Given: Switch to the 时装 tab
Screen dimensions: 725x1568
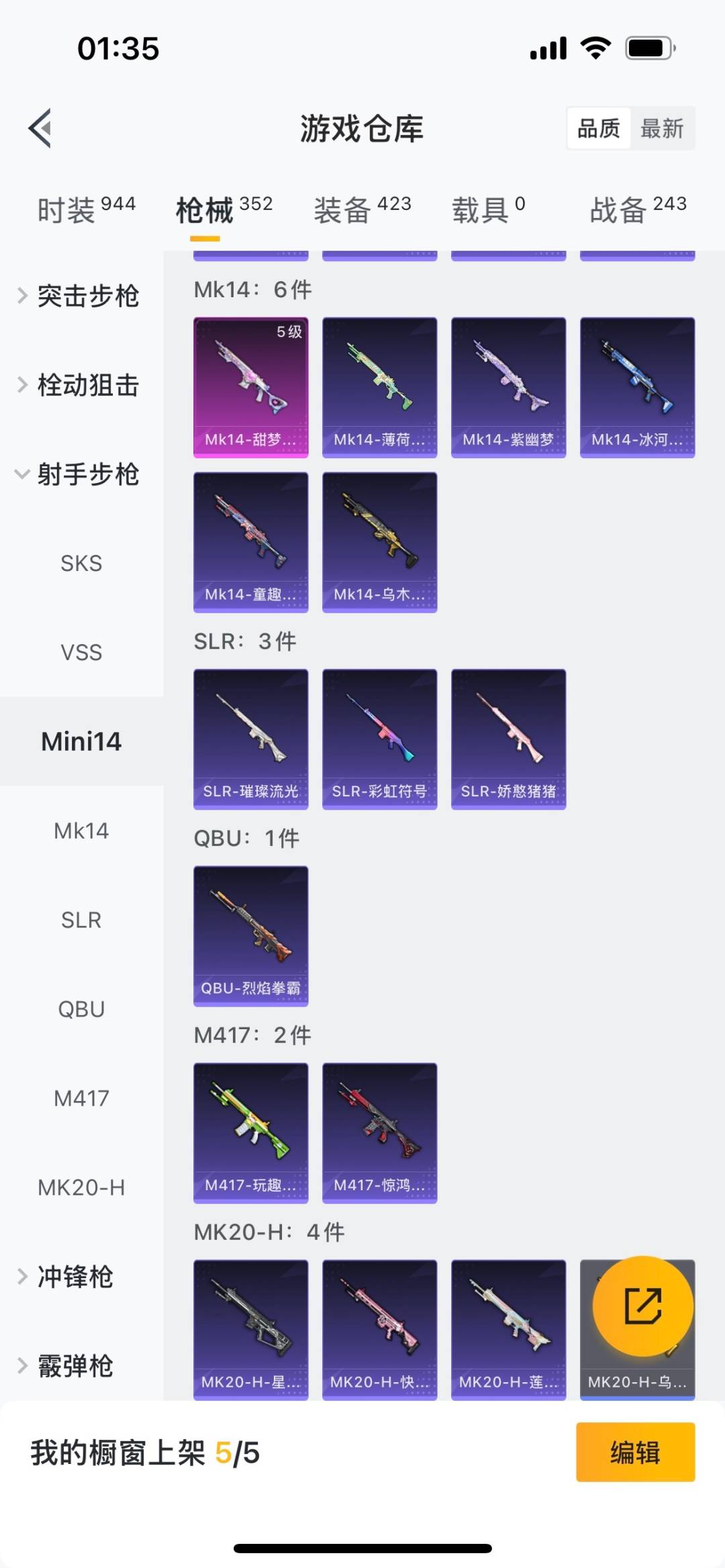Looking at the screenshot, I should tap(86, 210).
